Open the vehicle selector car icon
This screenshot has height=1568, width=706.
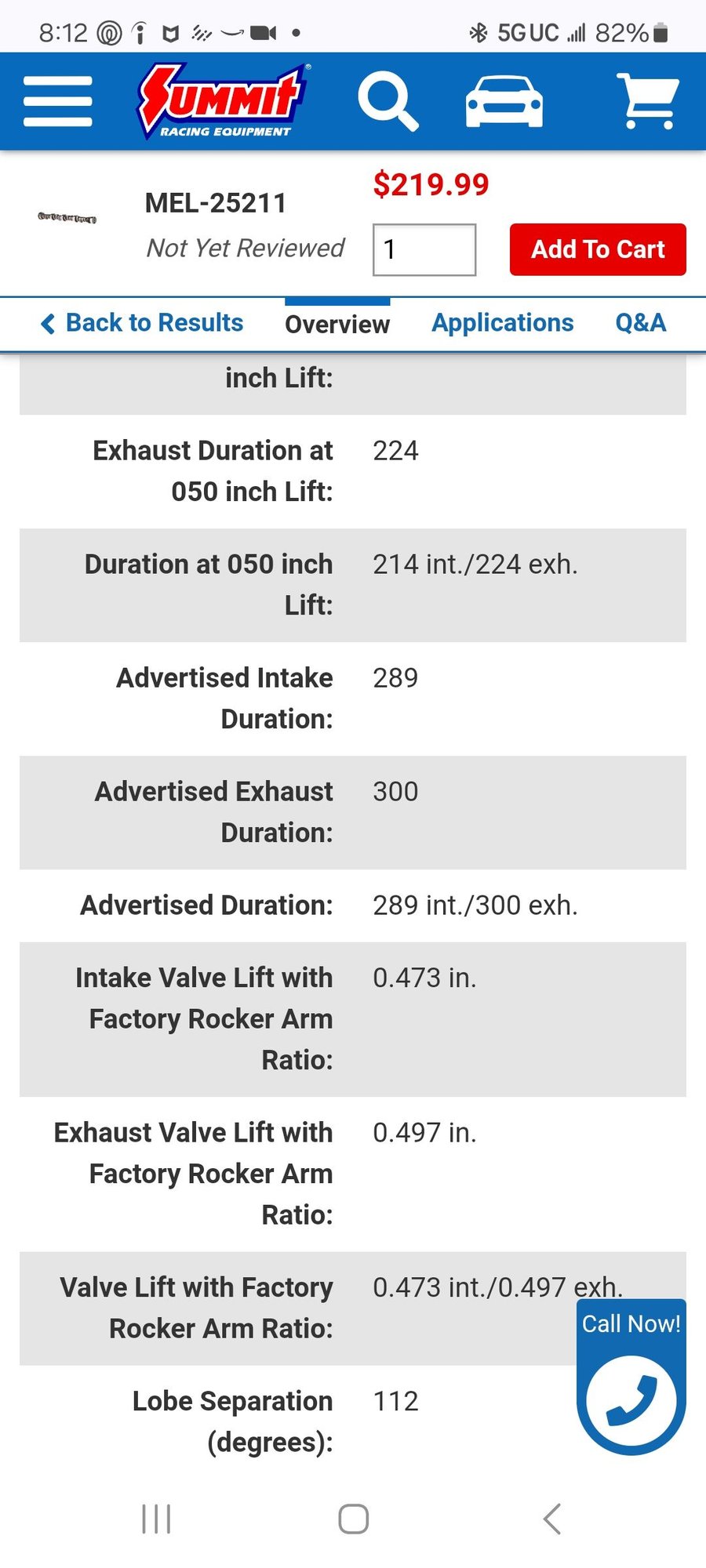pyautogui.click(x=504, y=101)
